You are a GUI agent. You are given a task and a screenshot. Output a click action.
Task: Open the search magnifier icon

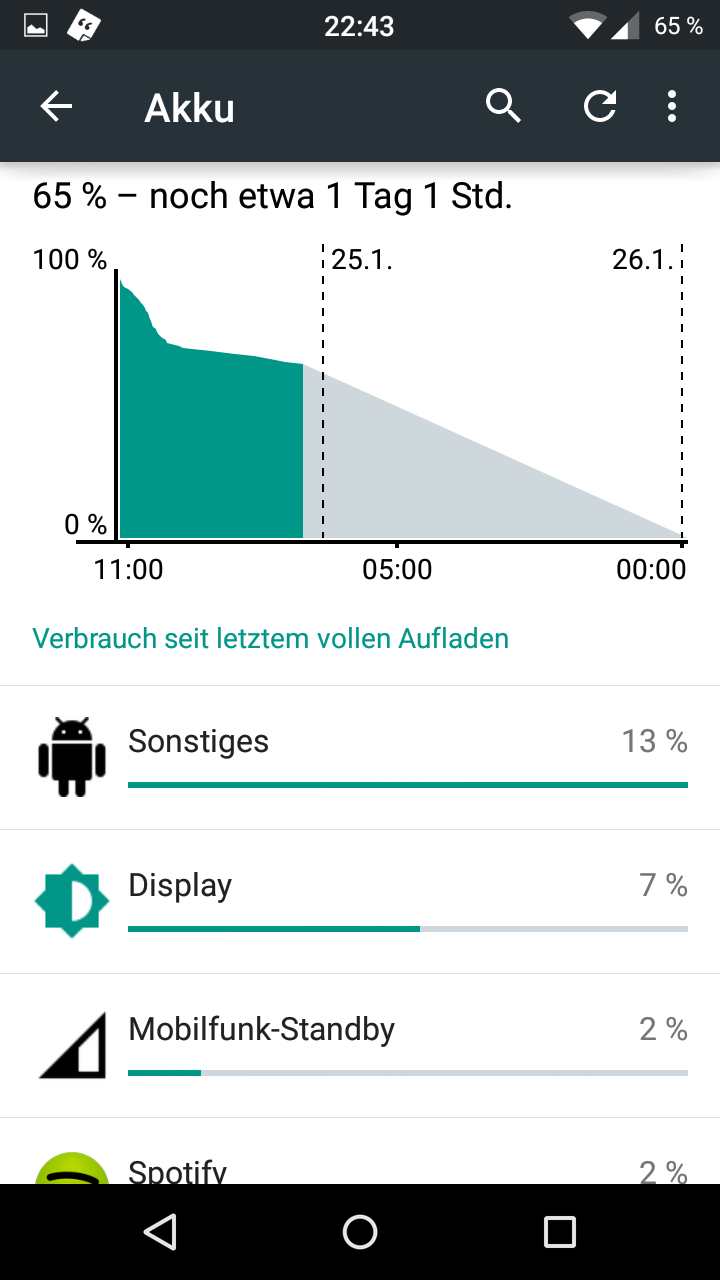[x=504, y=106]
